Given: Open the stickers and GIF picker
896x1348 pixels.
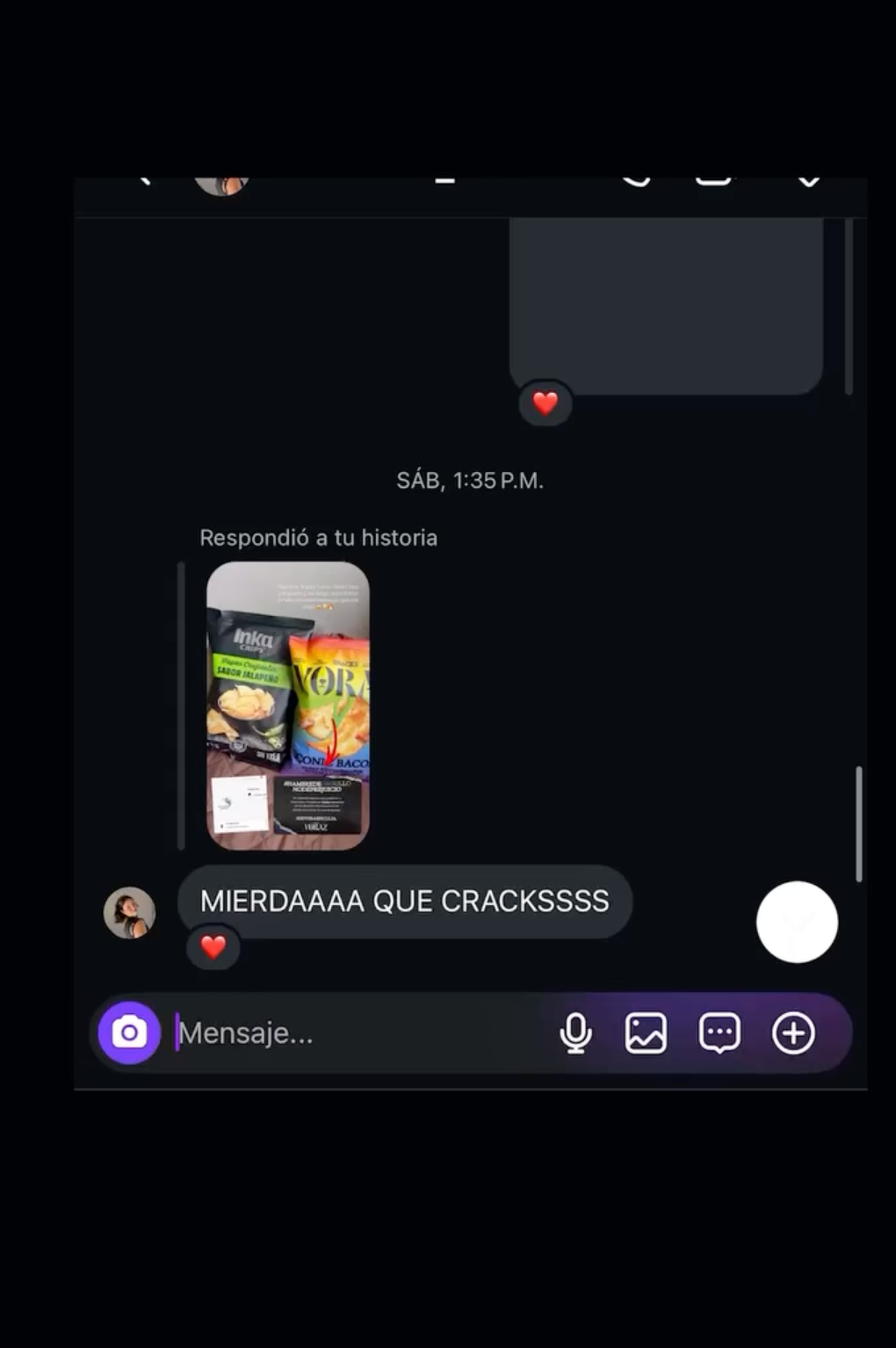Looking at the screenshot, I should 719,1033.
